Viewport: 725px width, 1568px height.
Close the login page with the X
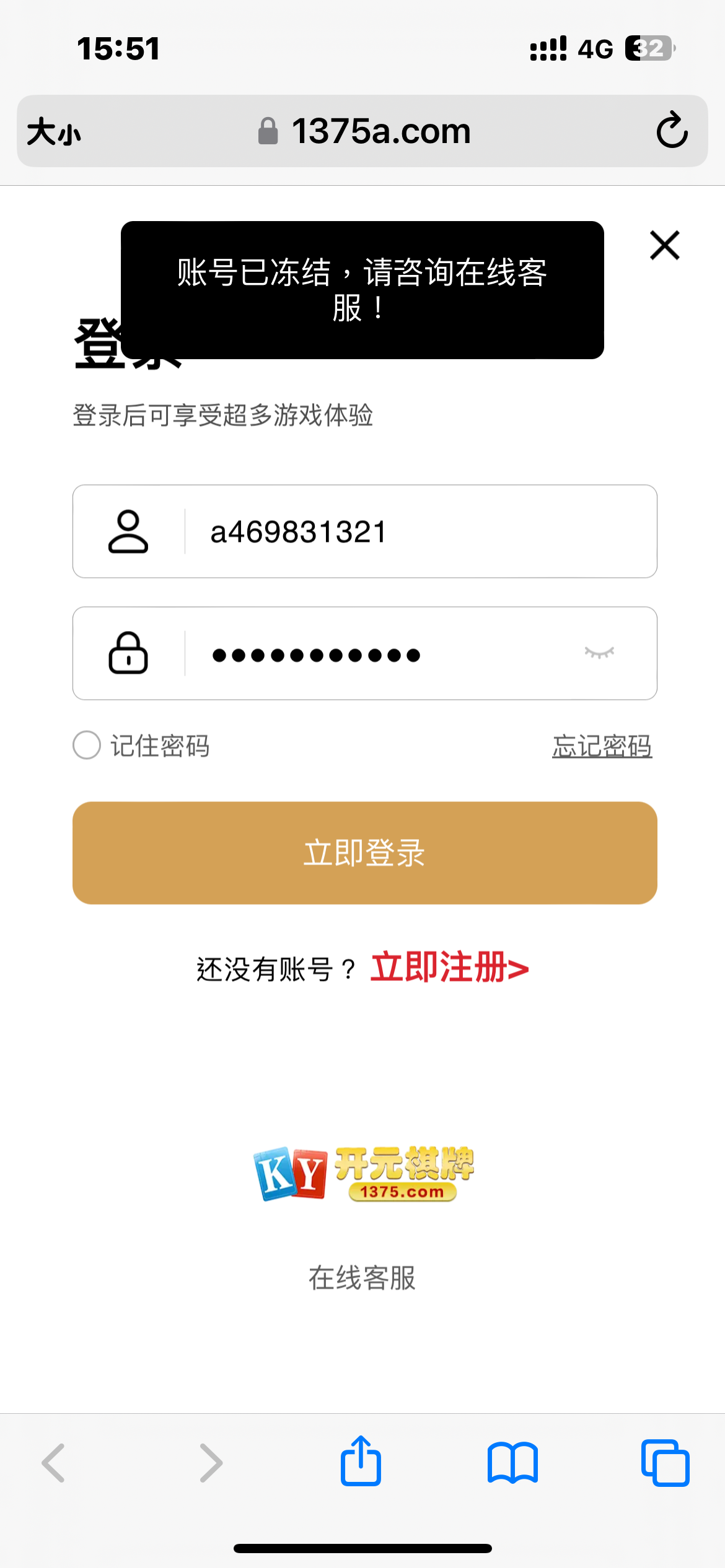click(665, 245)
